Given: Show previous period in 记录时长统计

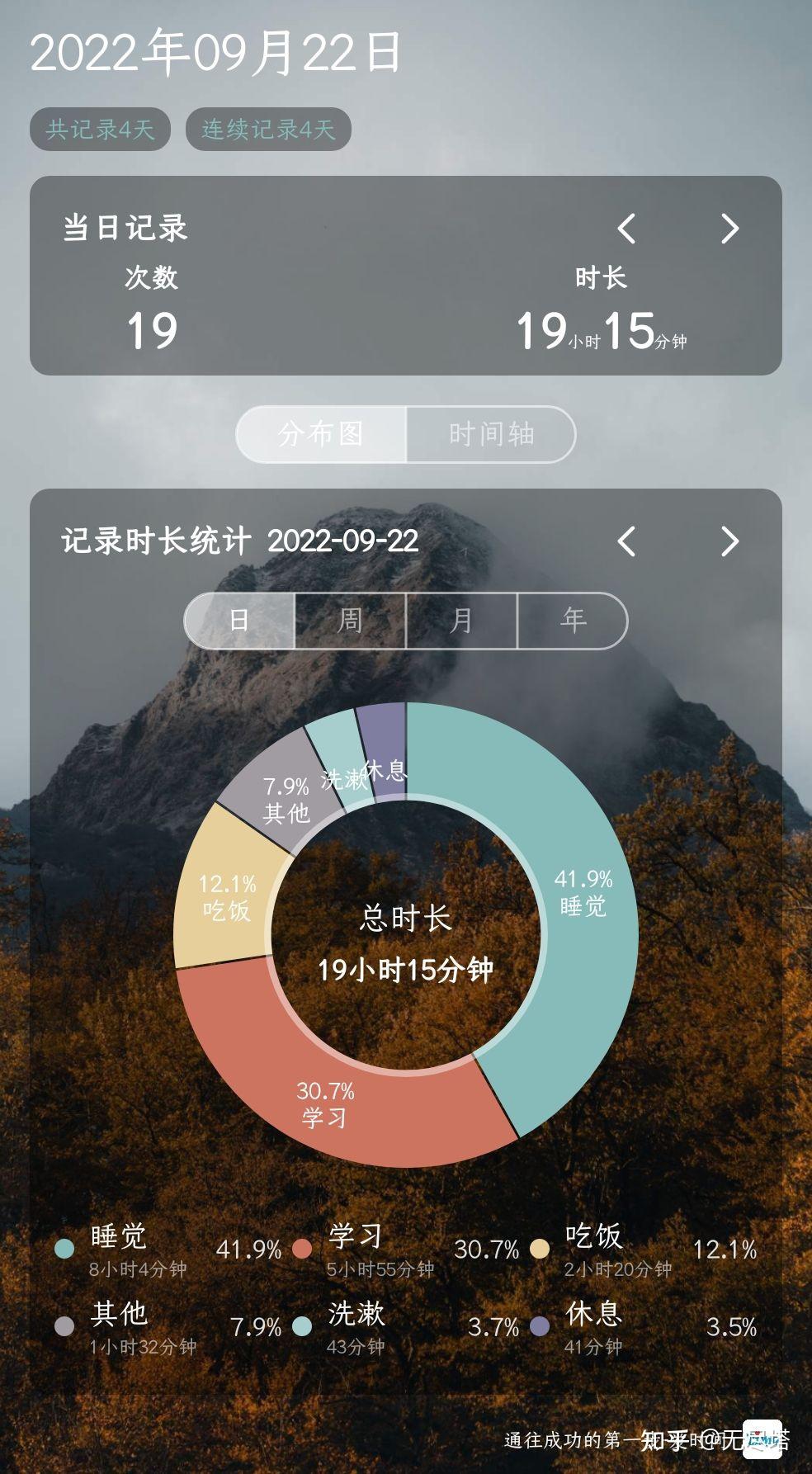Looking at the screenshot, I should 626,541.
